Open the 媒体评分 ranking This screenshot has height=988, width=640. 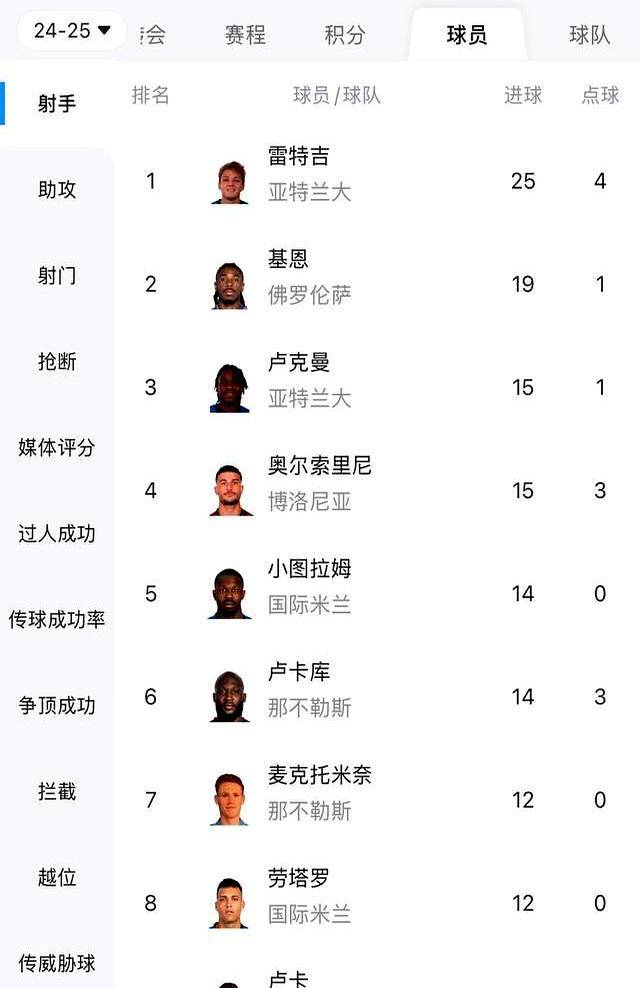click(57, 447)
